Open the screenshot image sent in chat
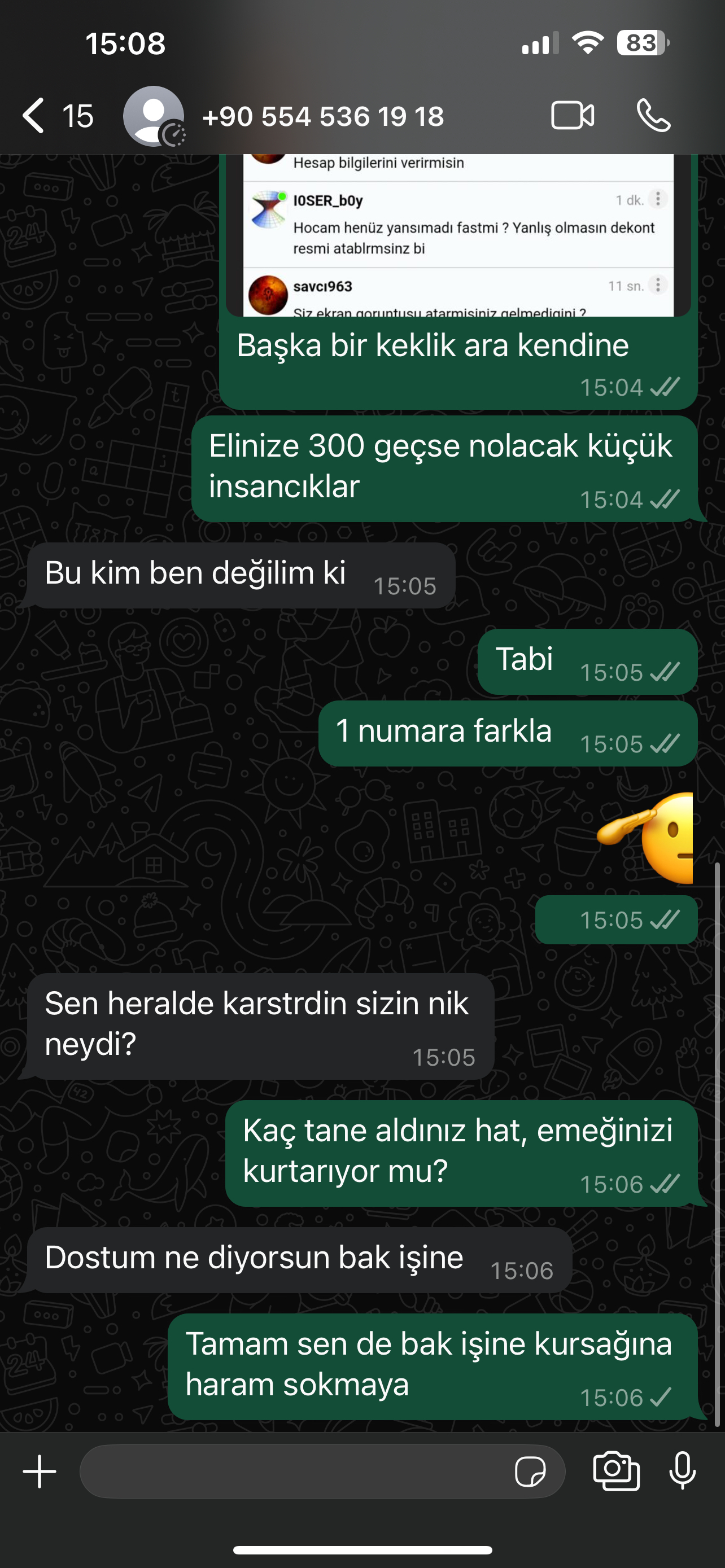 458,235
